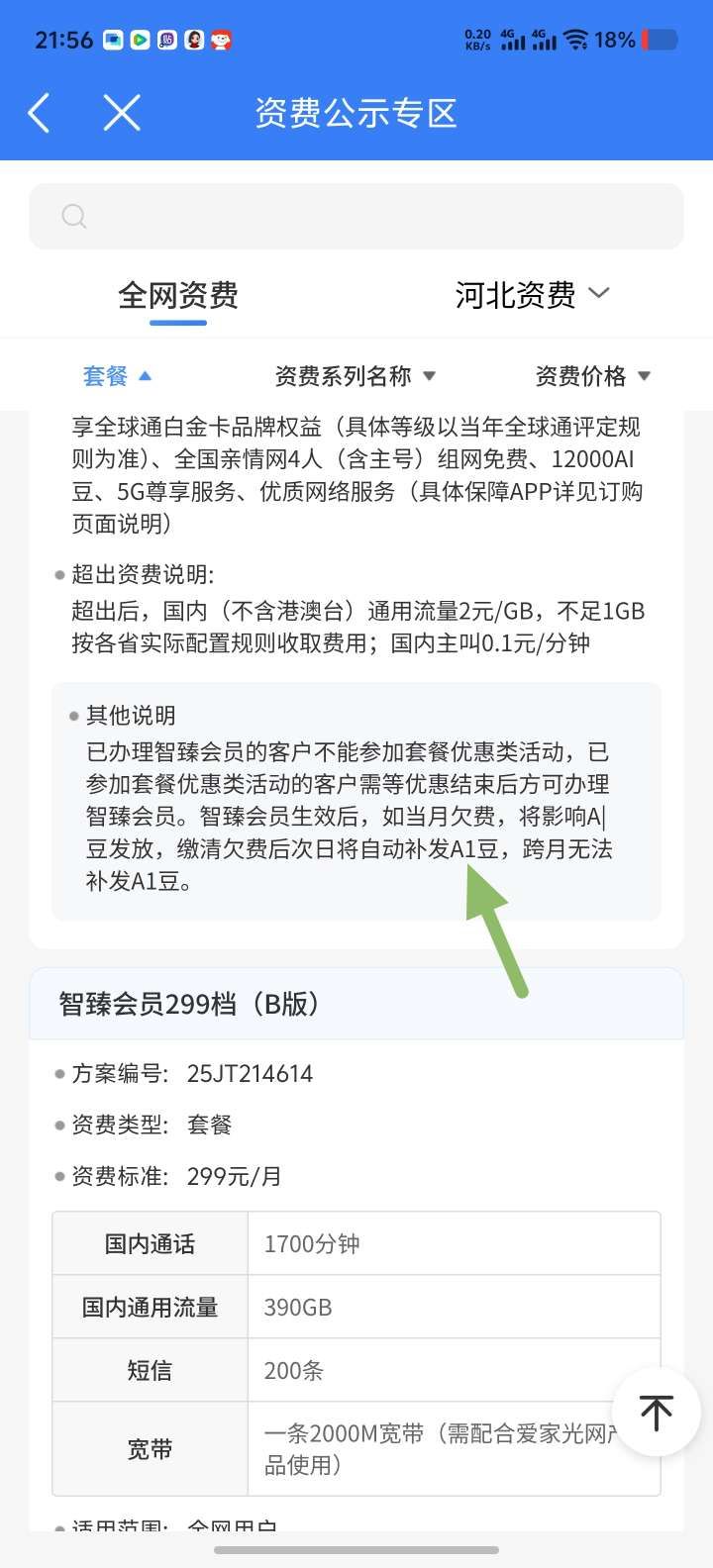Open the 套餐 filter
This screenshot has height=1568, width=713.
[117, 376]
